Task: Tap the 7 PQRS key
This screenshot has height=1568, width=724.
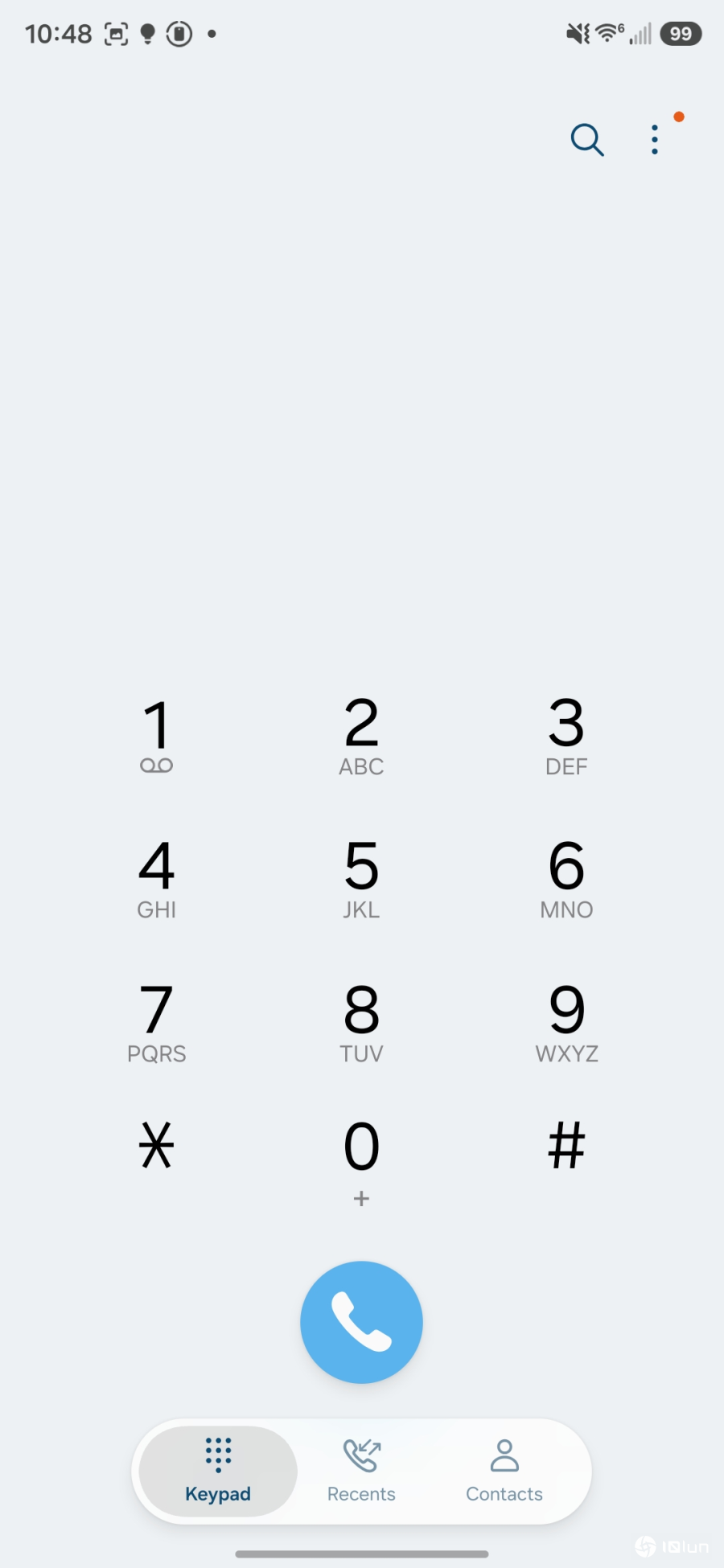Action: (x=157, y=1023)
